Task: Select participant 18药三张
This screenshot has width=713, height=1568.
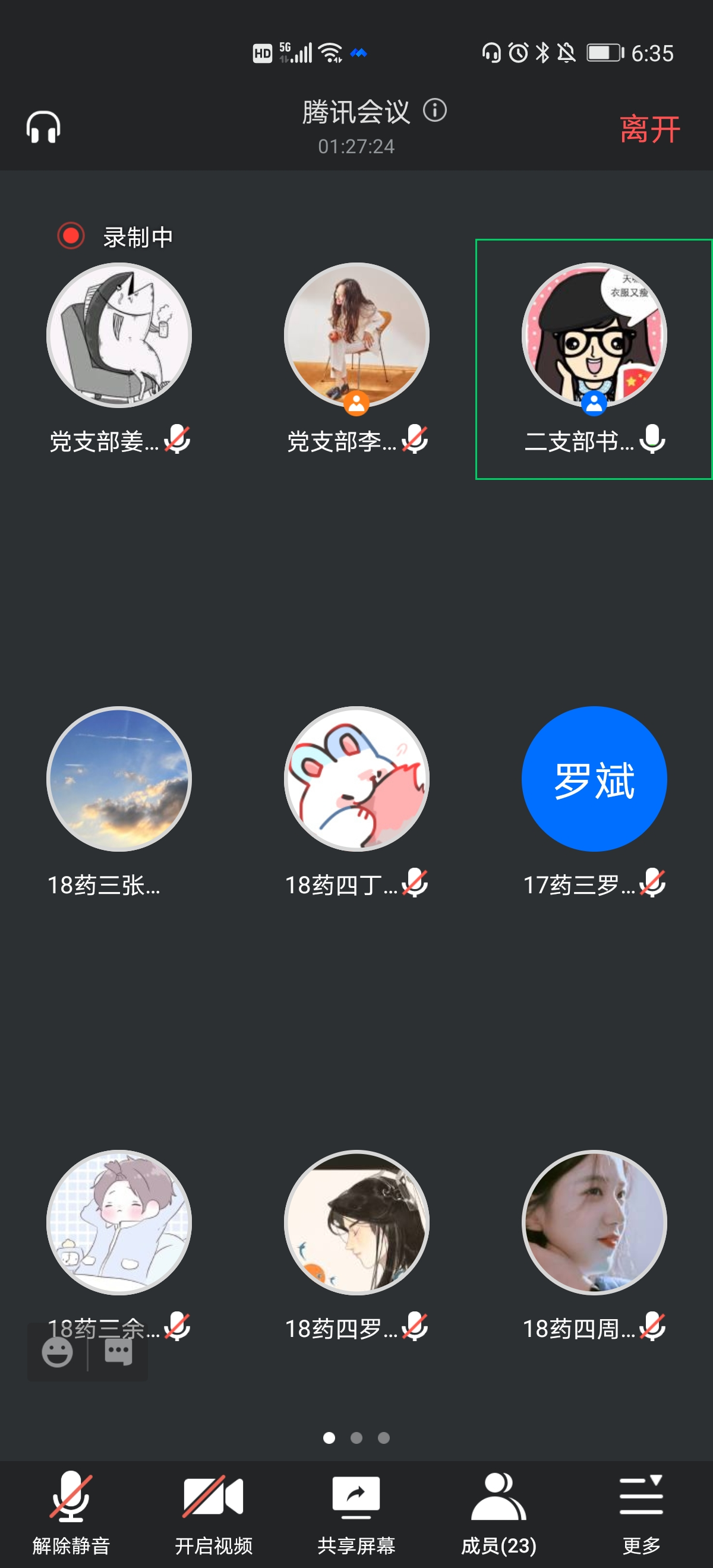Action: coord(119,779)
